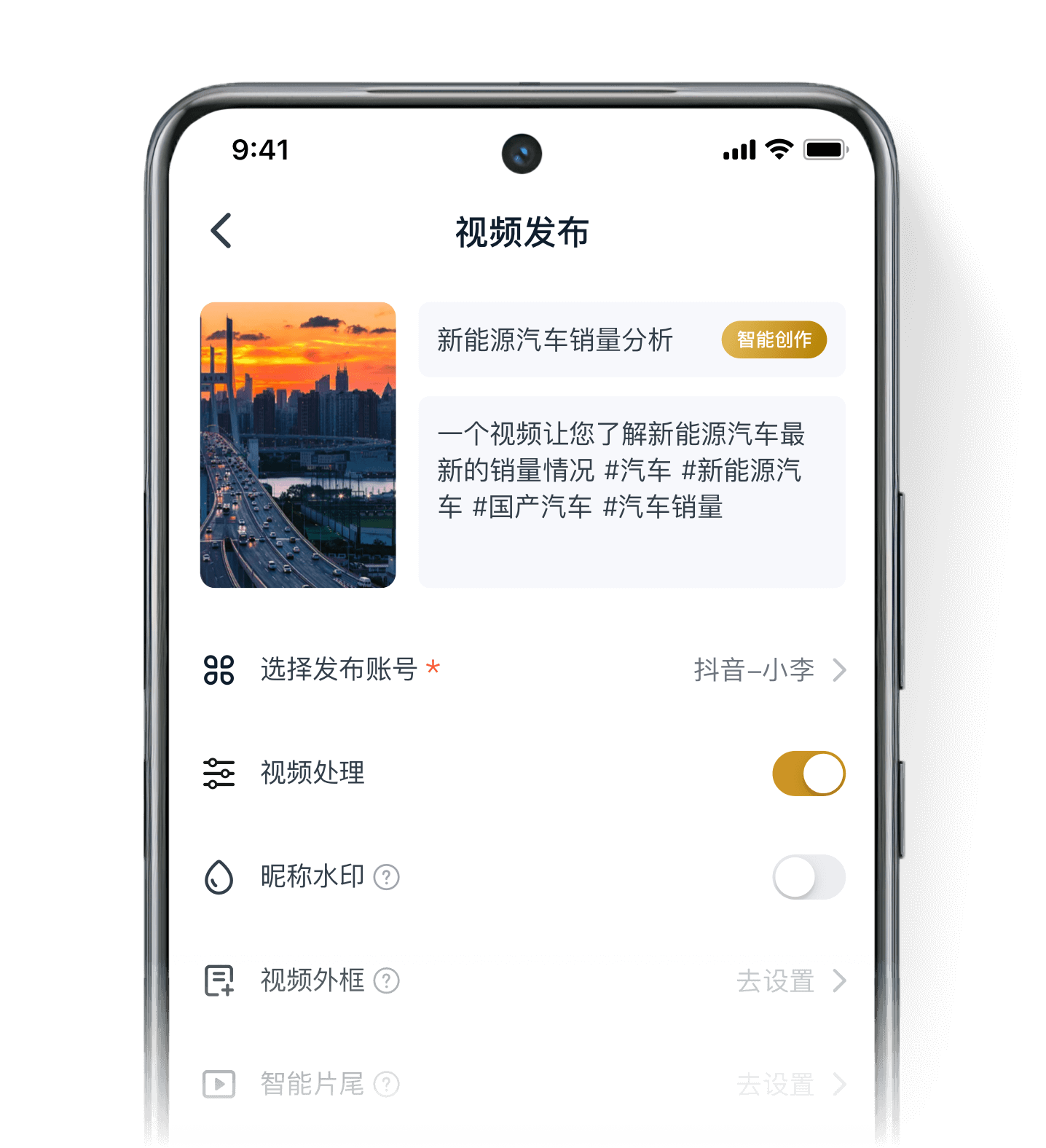This screenshot has height=1148, width=1046.
Task: Show help for 智能片尾
Action: click(386, 1084)
